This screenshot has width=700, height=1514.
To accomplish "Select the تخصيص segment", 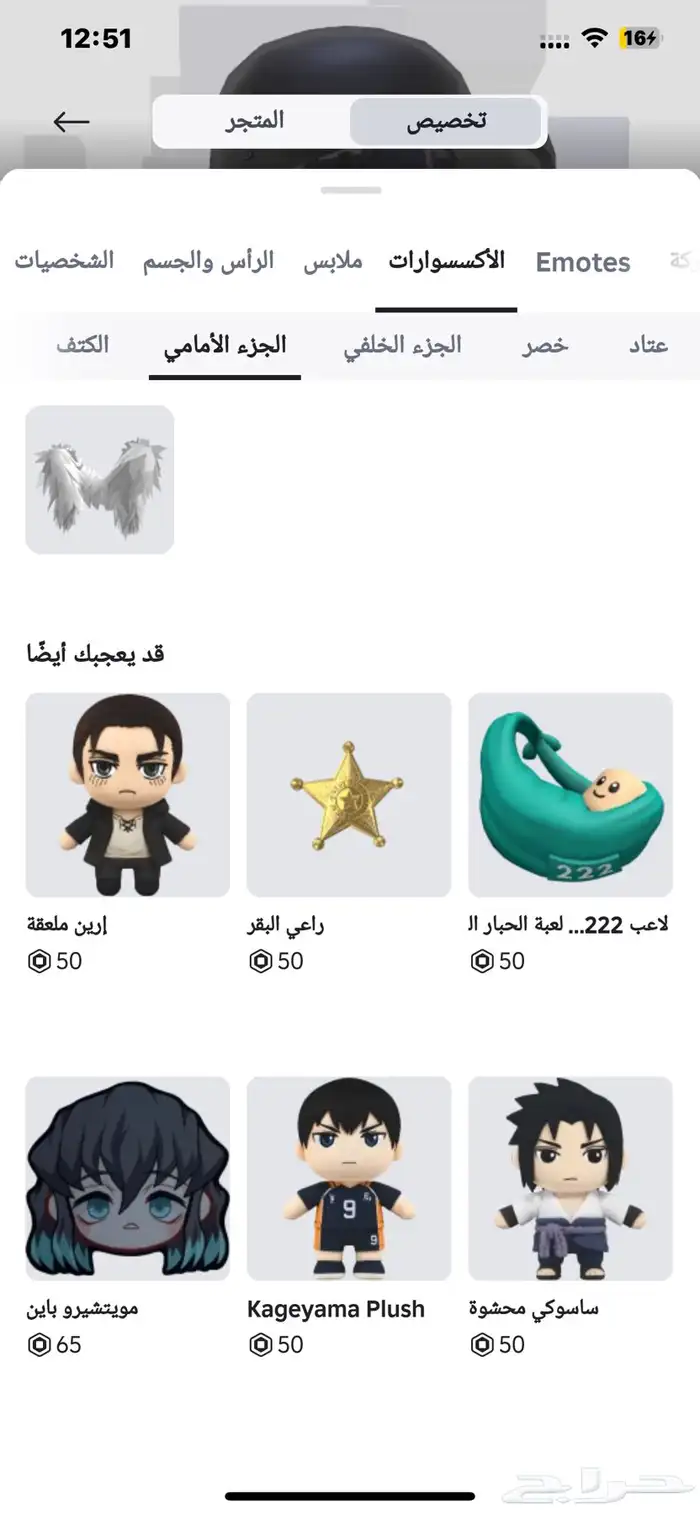I will coord(446,121).
